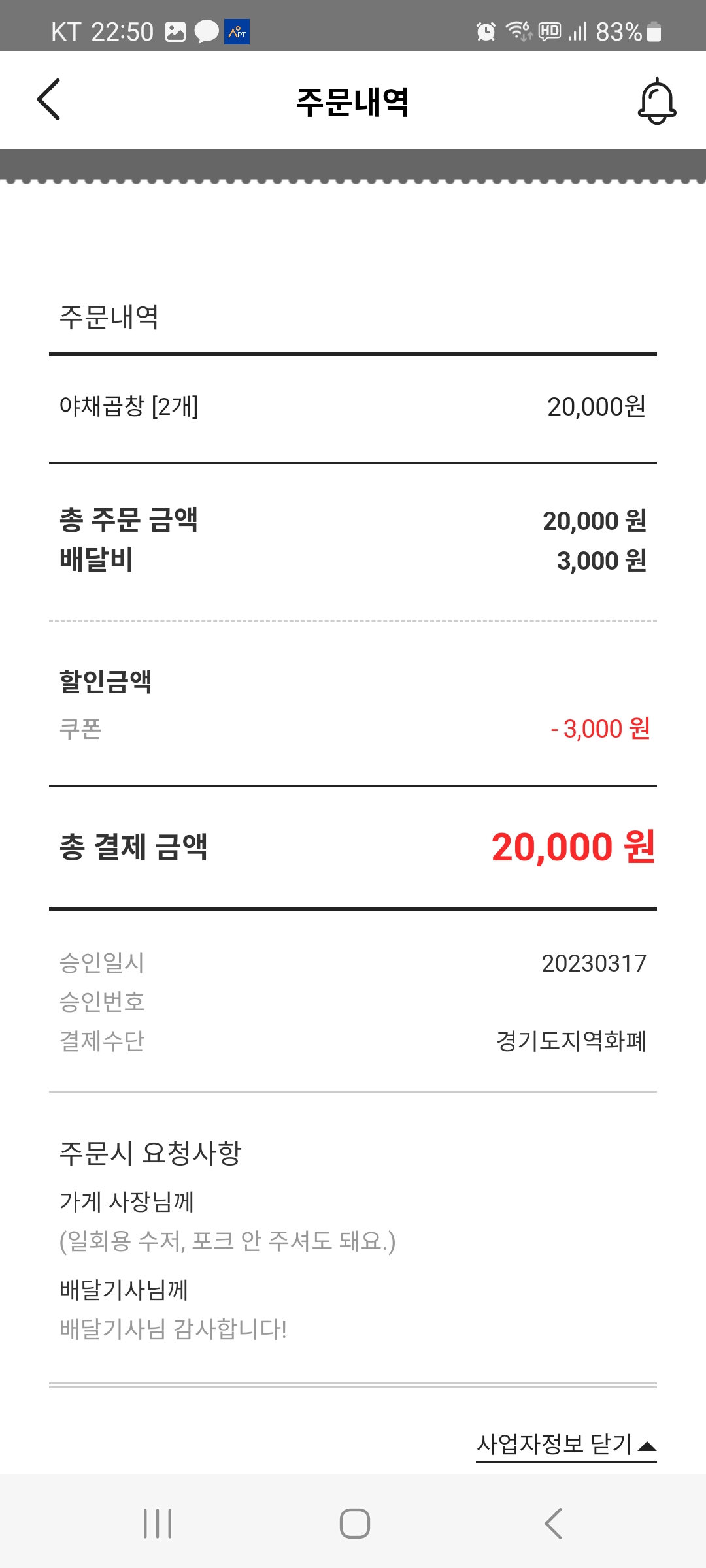The width and height of the screenshot is (706, 1568).
Task: Go to the home screen
Action: [x=354, y=1524]
